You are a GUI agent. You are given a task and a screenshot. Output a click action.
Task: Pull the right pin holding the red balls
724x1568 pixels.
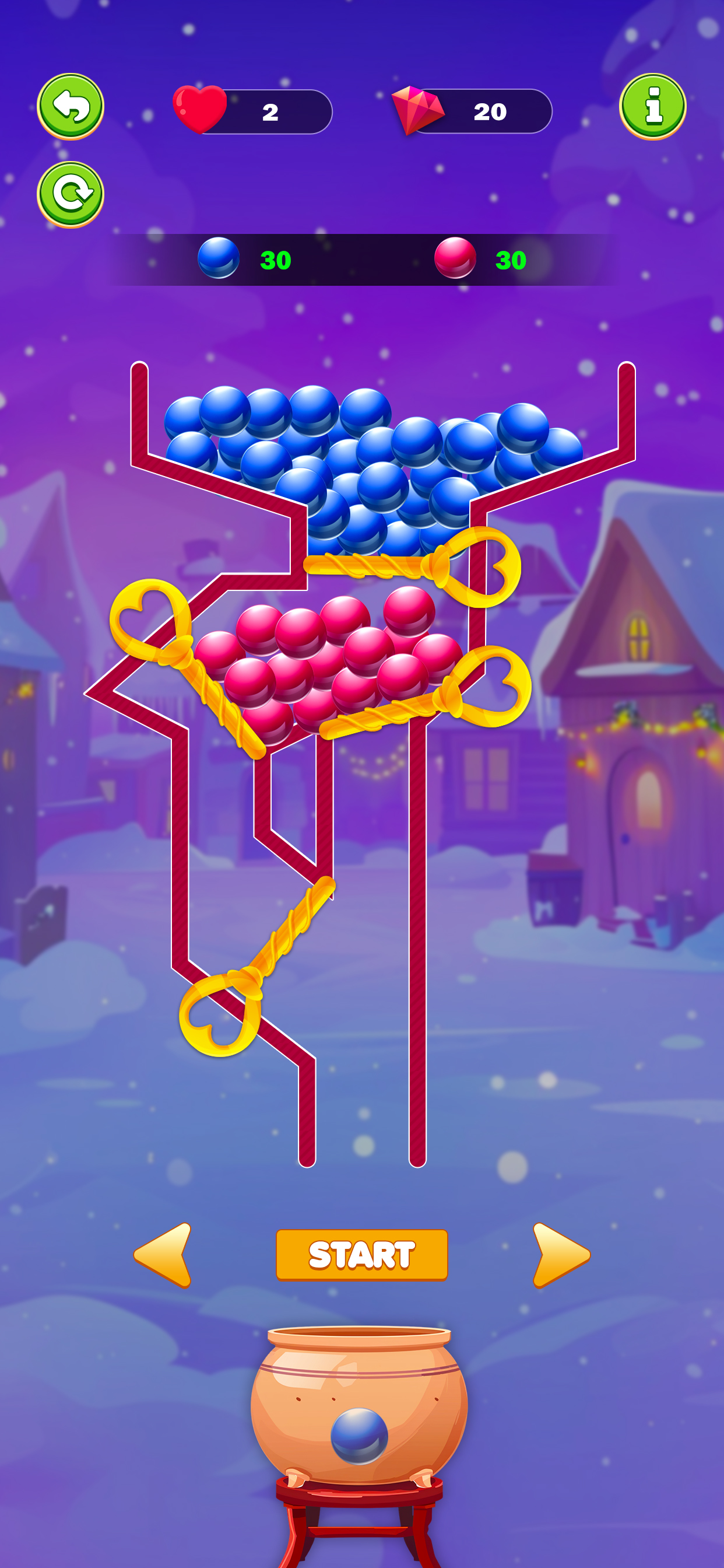pyautogui.click(x=494, y=686)
